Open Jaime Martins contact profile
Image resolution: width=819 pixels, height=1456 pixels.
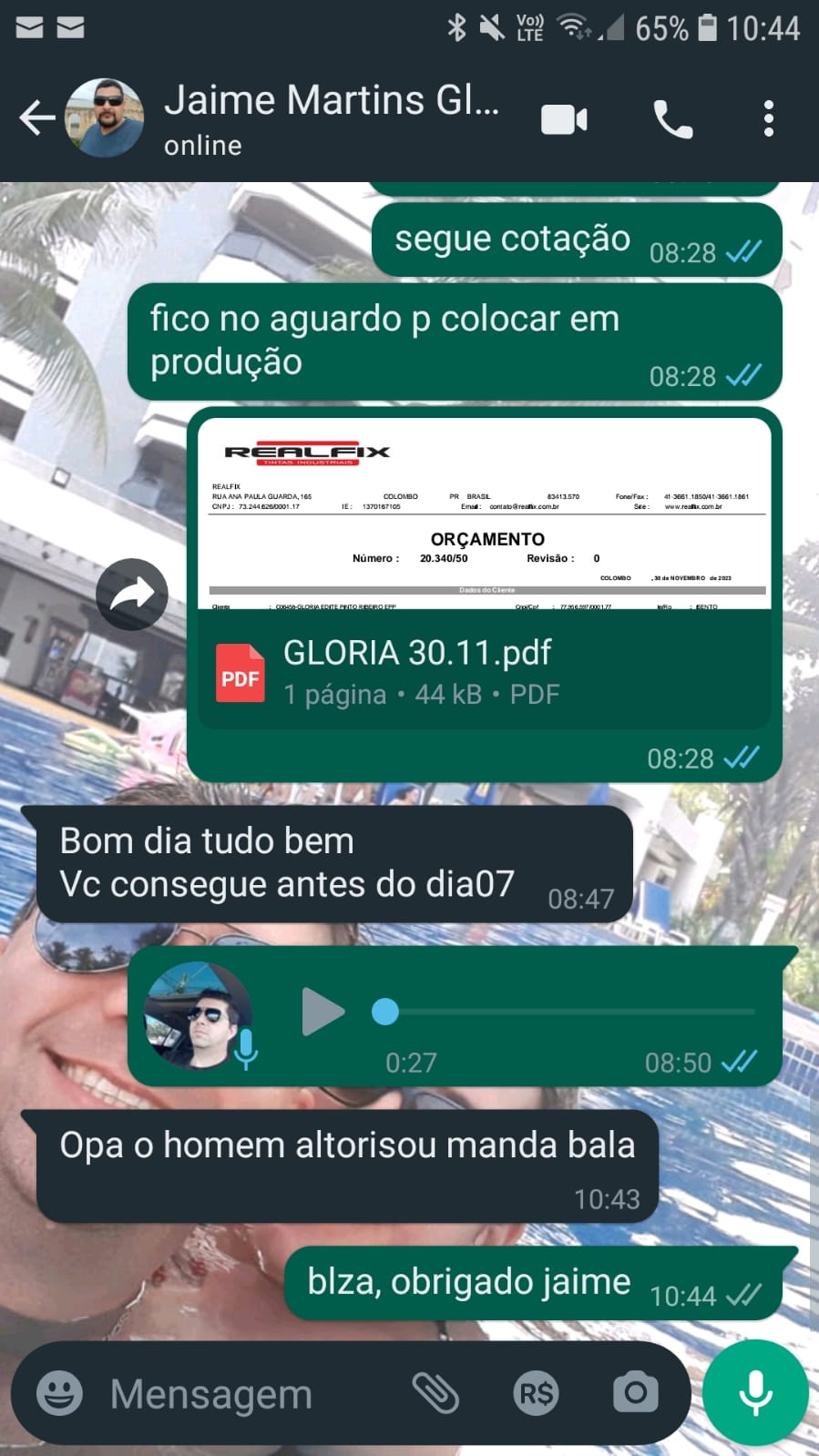330,118
